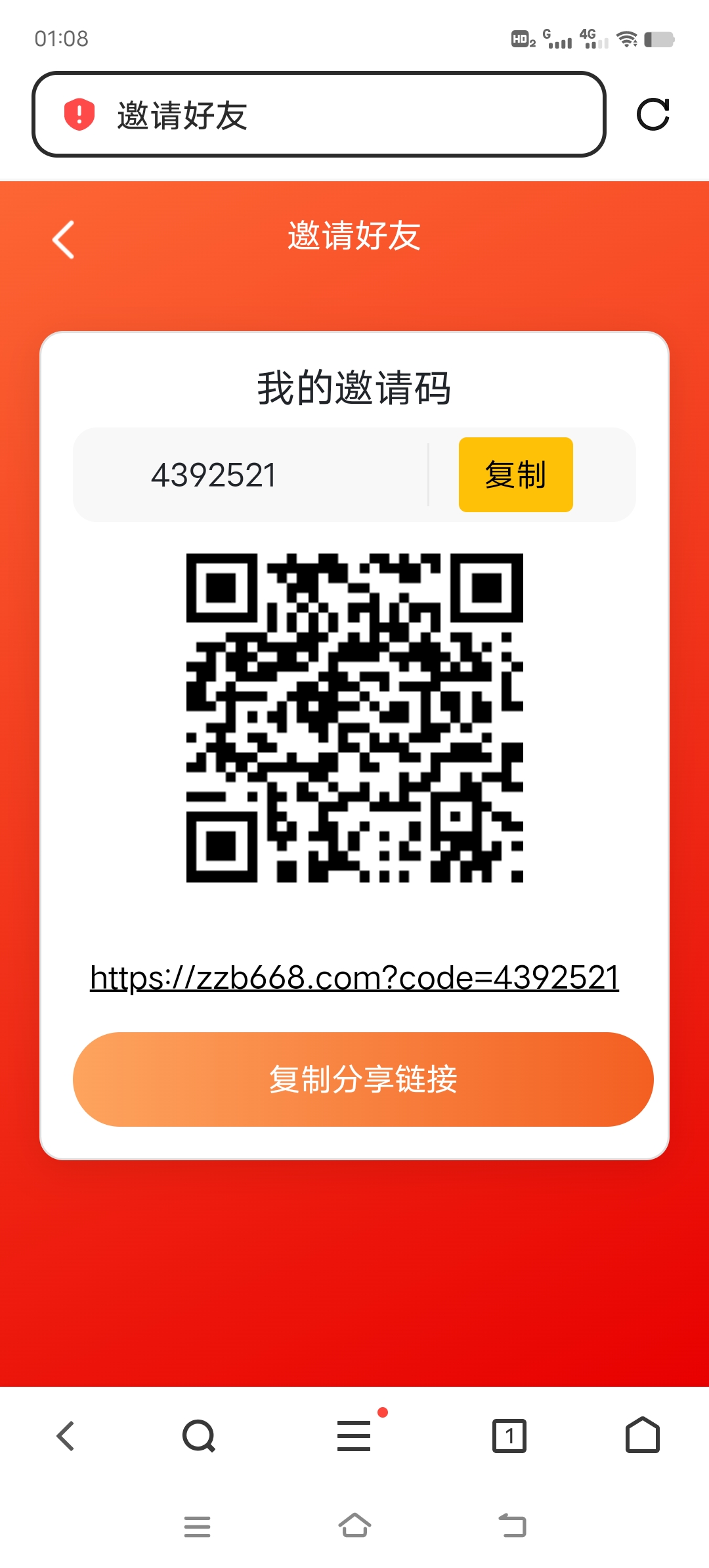The width and height of the screenshot is (709, 1568).
Task: Open search from the browser bottom toolbar
Action: (199, 1436)
